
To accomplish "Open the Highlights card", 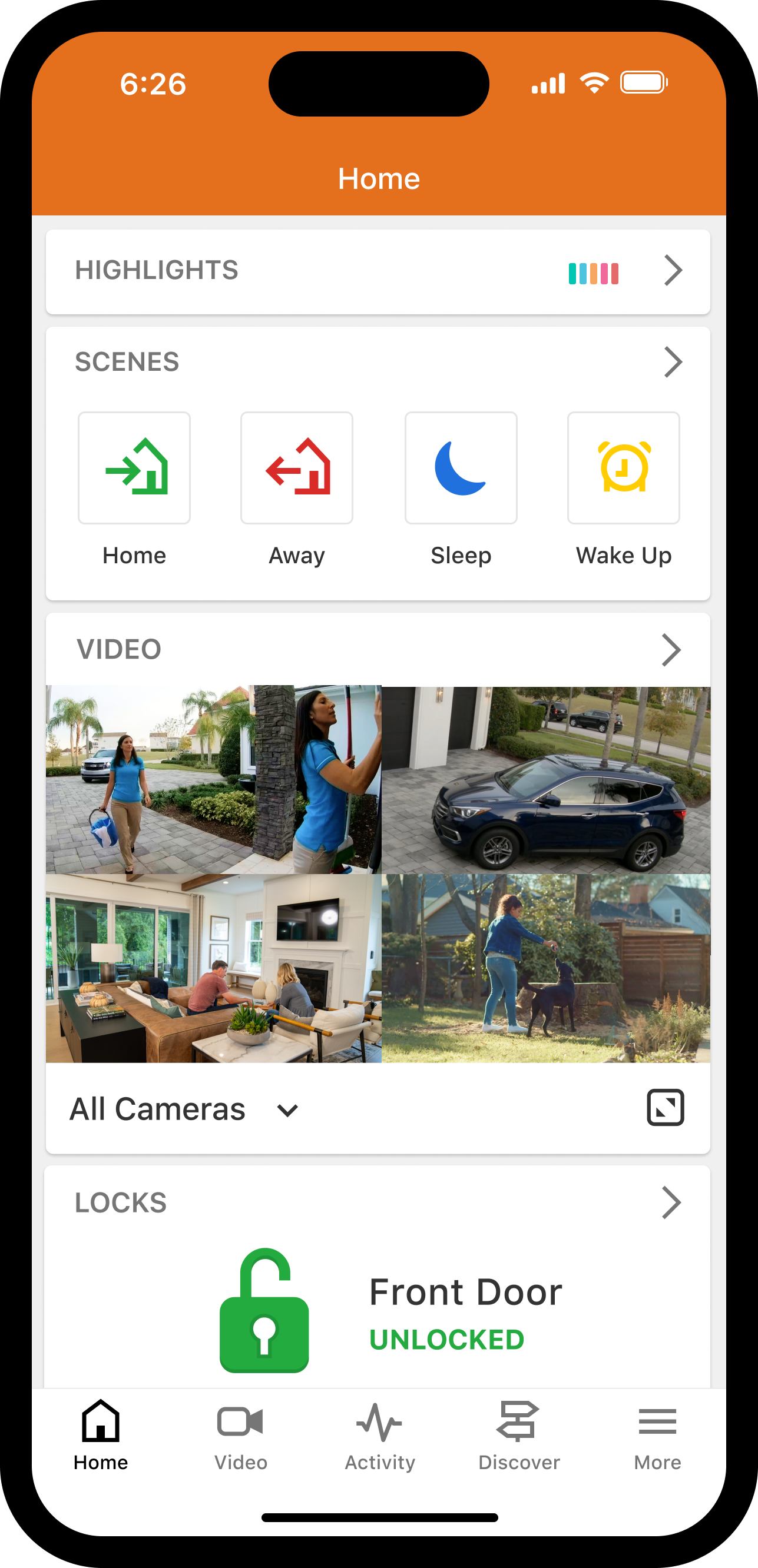I will point(378,271).
